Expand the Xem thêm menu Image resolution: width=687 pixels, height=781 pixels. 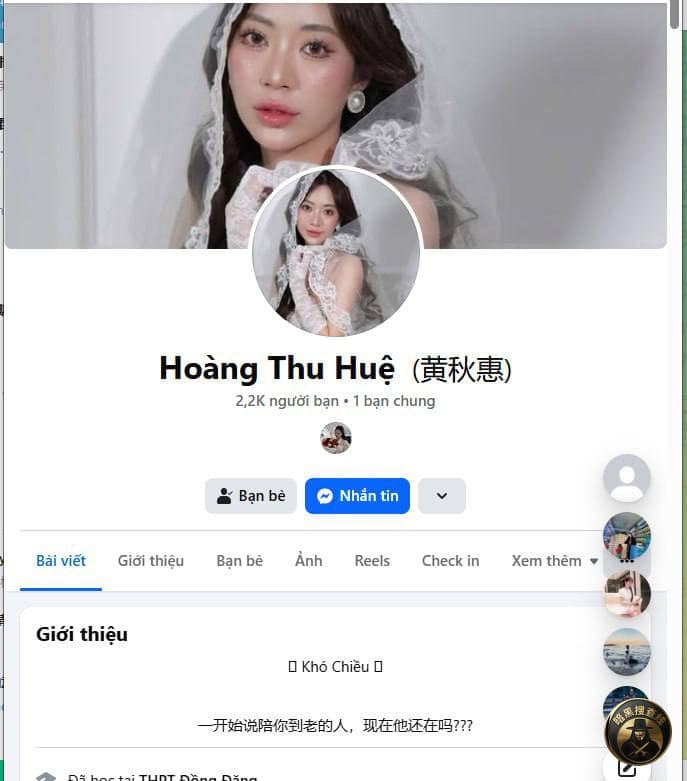coord(555,561)
